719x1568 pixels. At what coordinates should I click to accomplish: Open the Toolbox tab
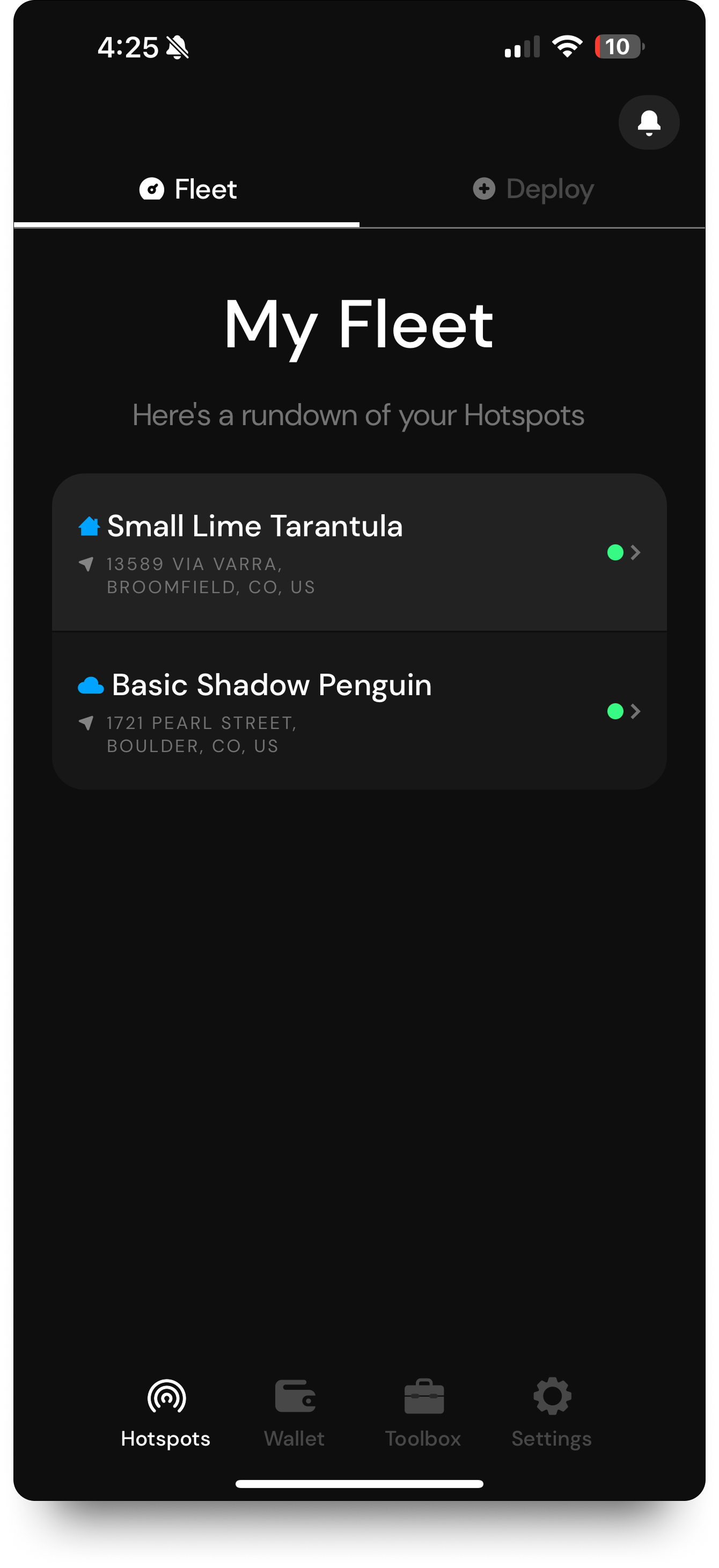[423, 1412]
